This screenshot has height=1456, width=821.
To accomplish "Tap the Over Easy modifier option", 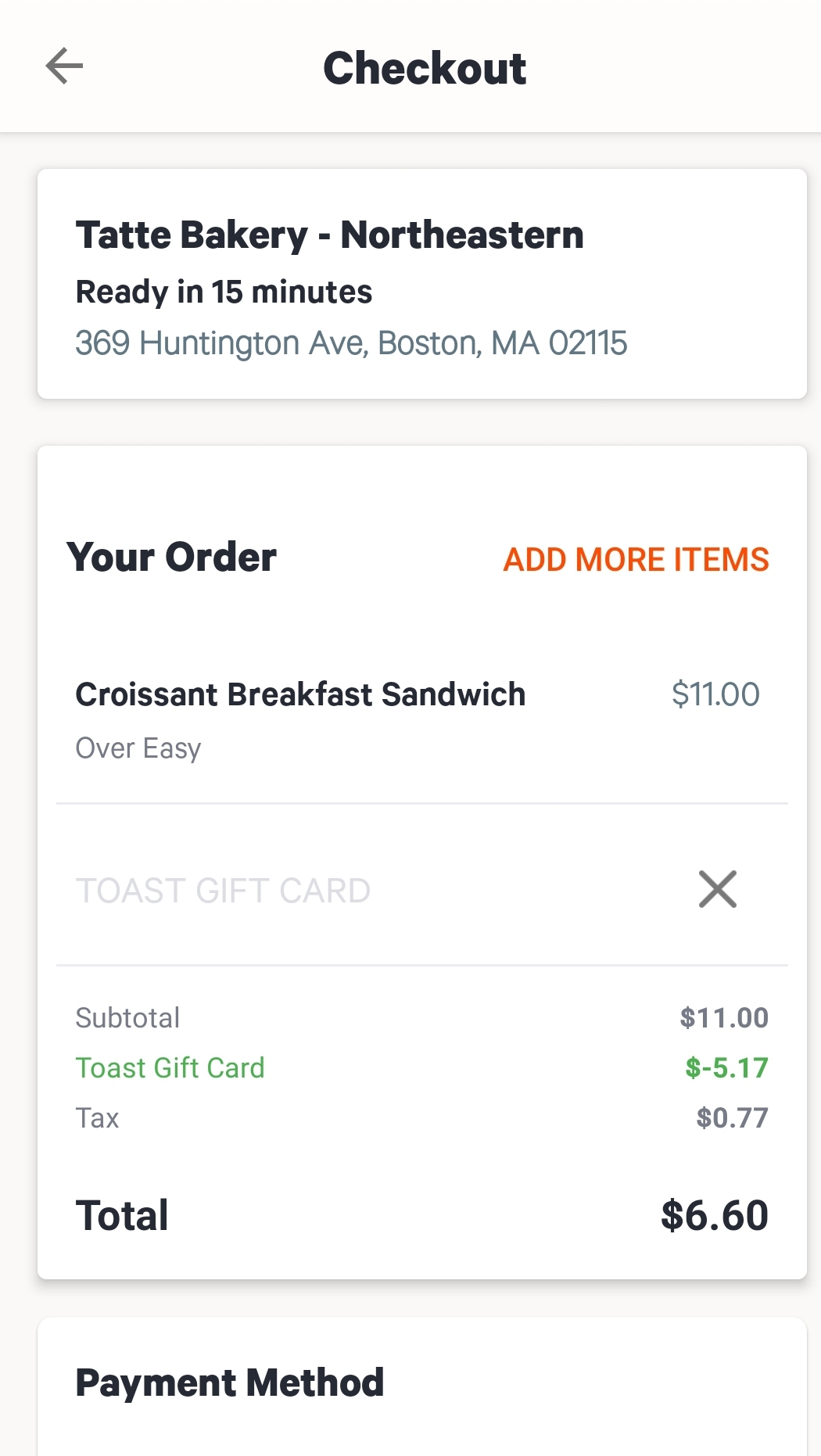I will 138,748.
